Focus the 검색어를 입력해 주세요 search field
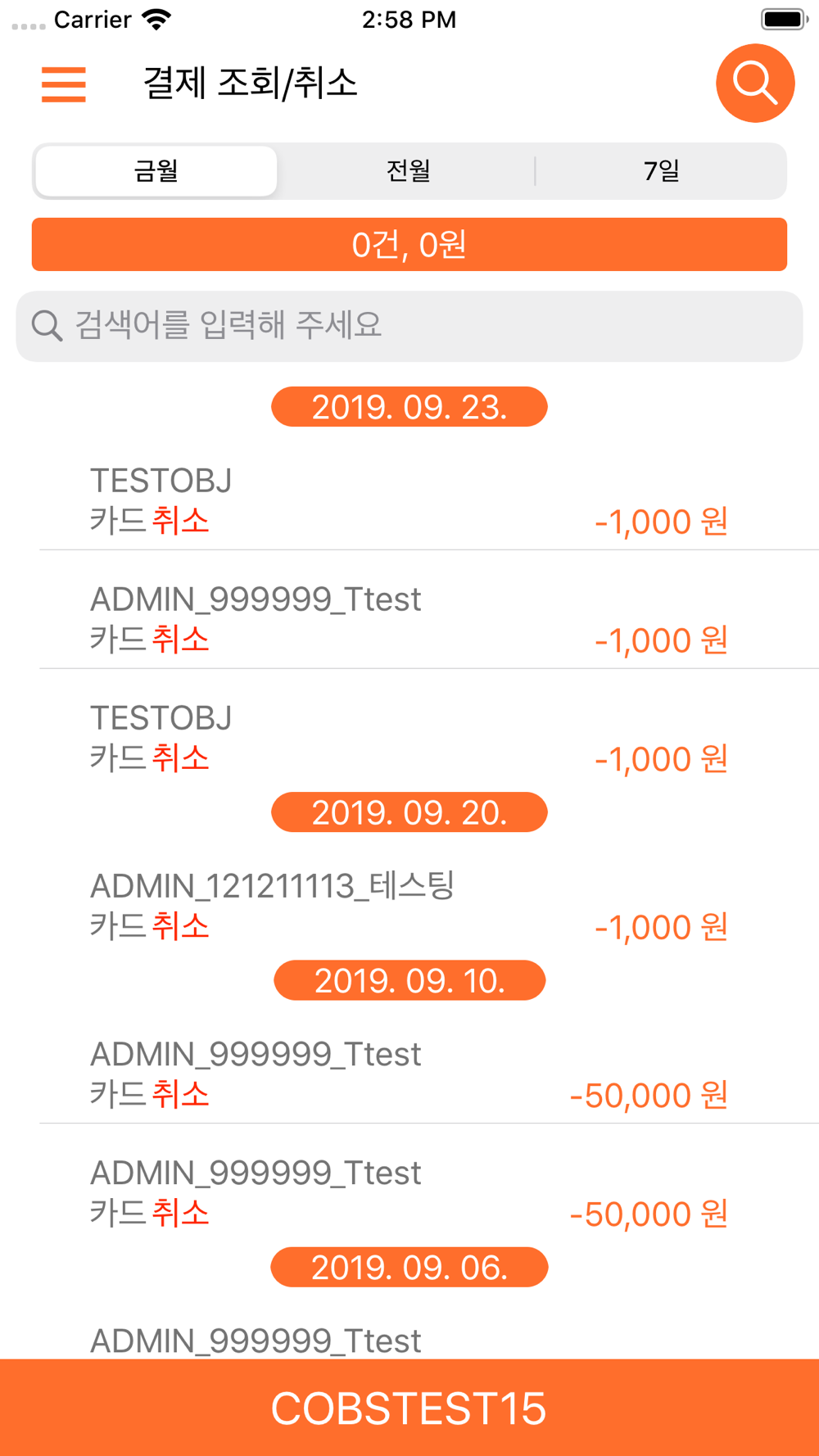819x1456 pixels. (x=409, y=326)
